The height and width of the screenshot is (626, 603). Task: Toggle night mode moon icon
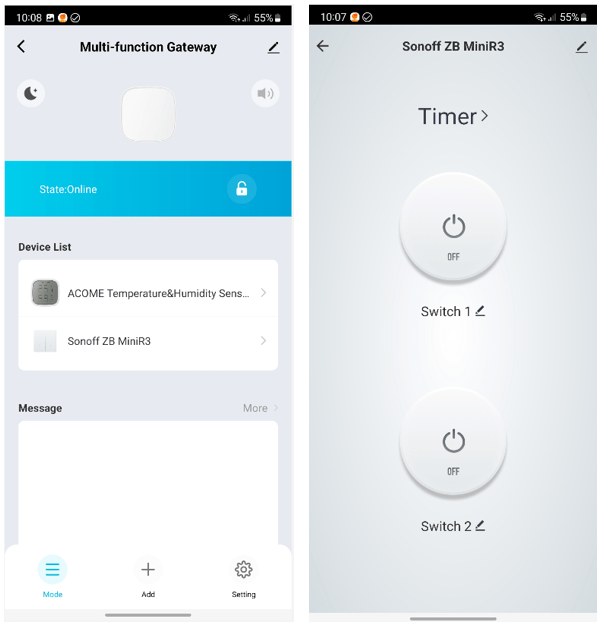point(32,94)
